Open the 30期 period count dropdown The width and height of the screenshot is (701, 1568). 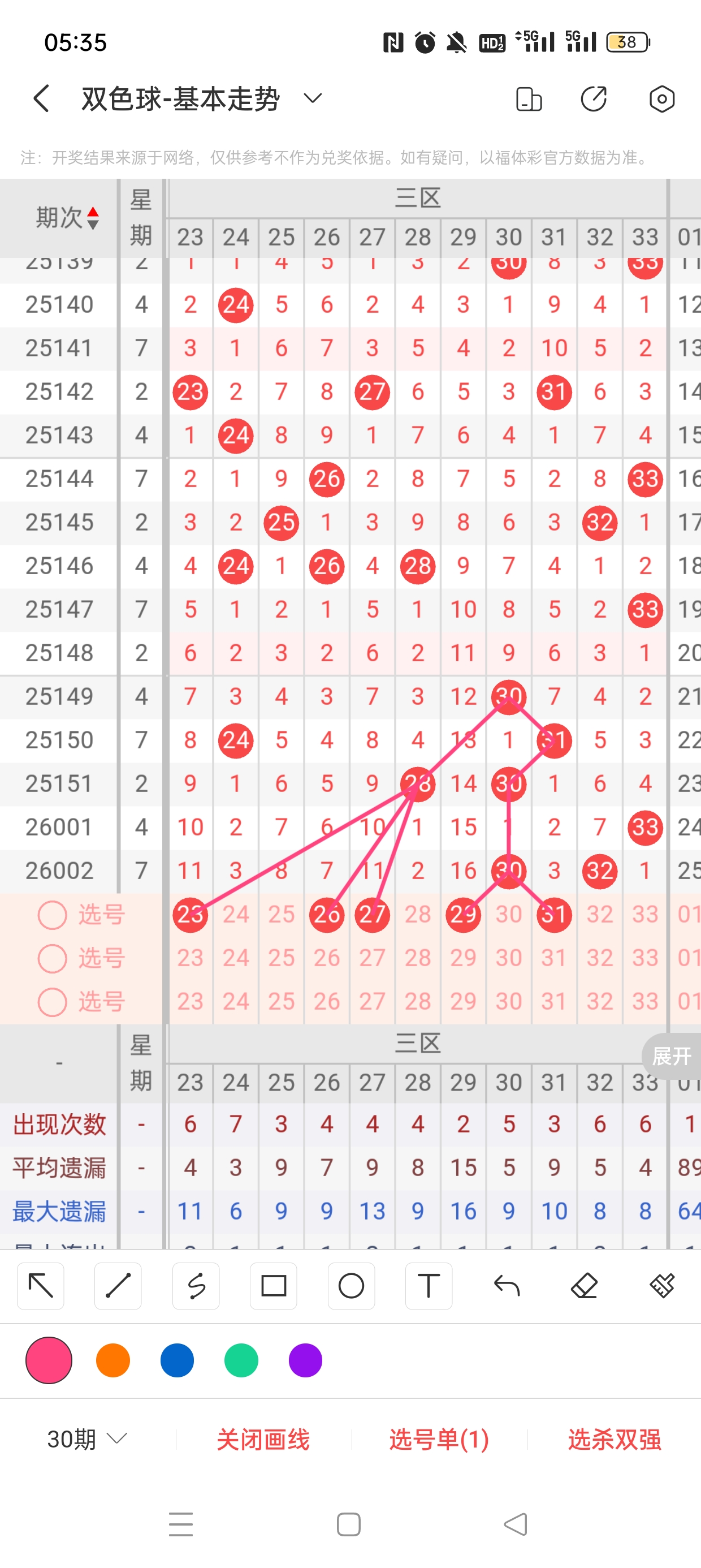[87, 1439]
